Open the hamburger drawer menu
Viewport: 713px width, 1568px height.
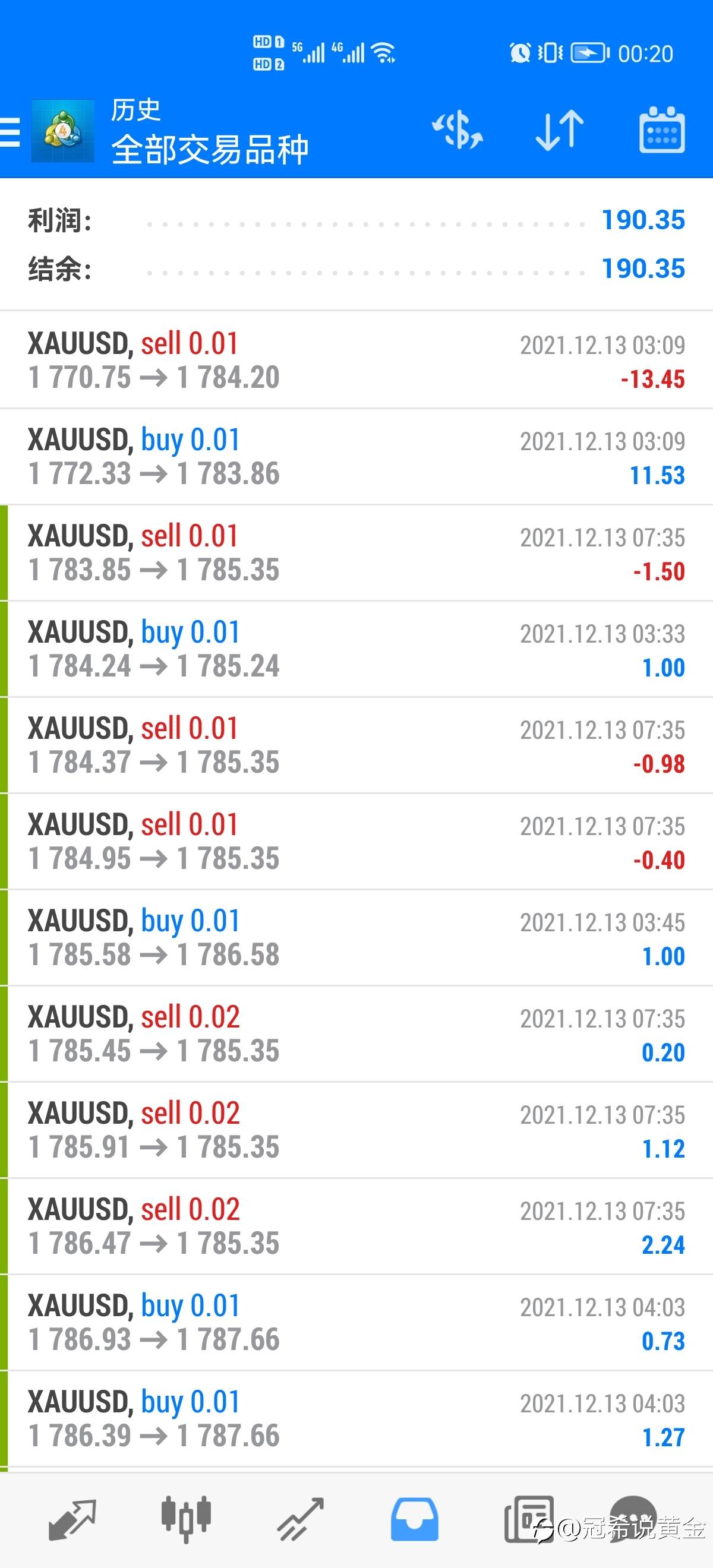click(11, 131)
